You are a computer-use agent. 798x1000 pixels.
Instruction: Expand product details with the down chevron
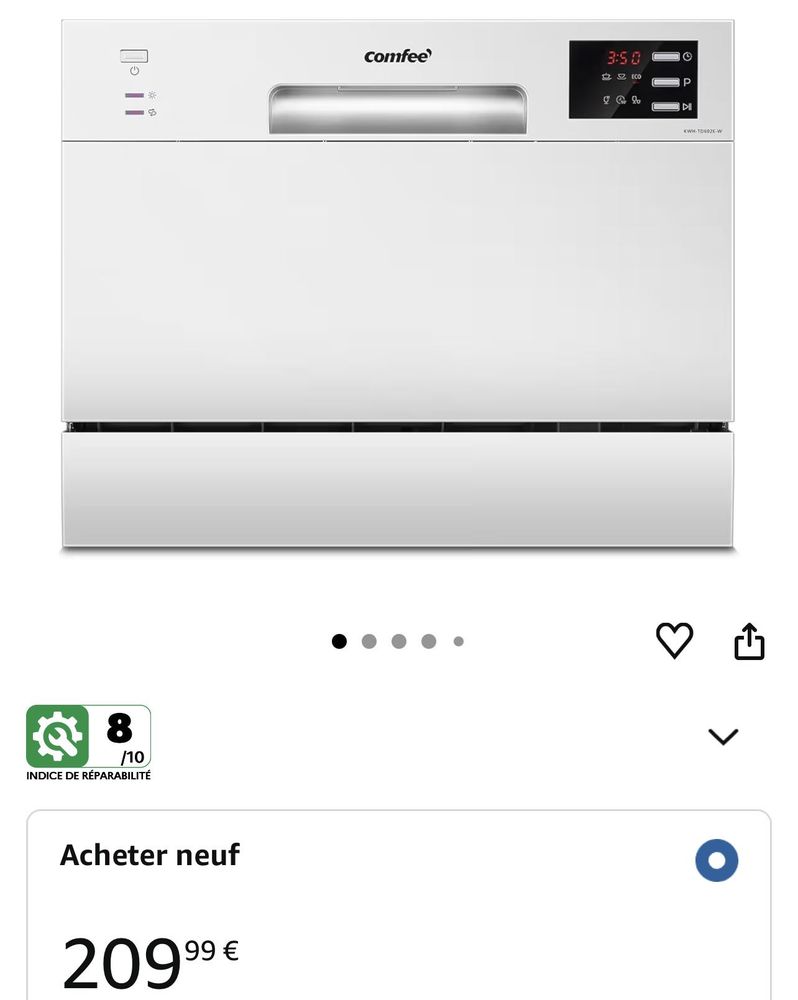coord(723,736)
